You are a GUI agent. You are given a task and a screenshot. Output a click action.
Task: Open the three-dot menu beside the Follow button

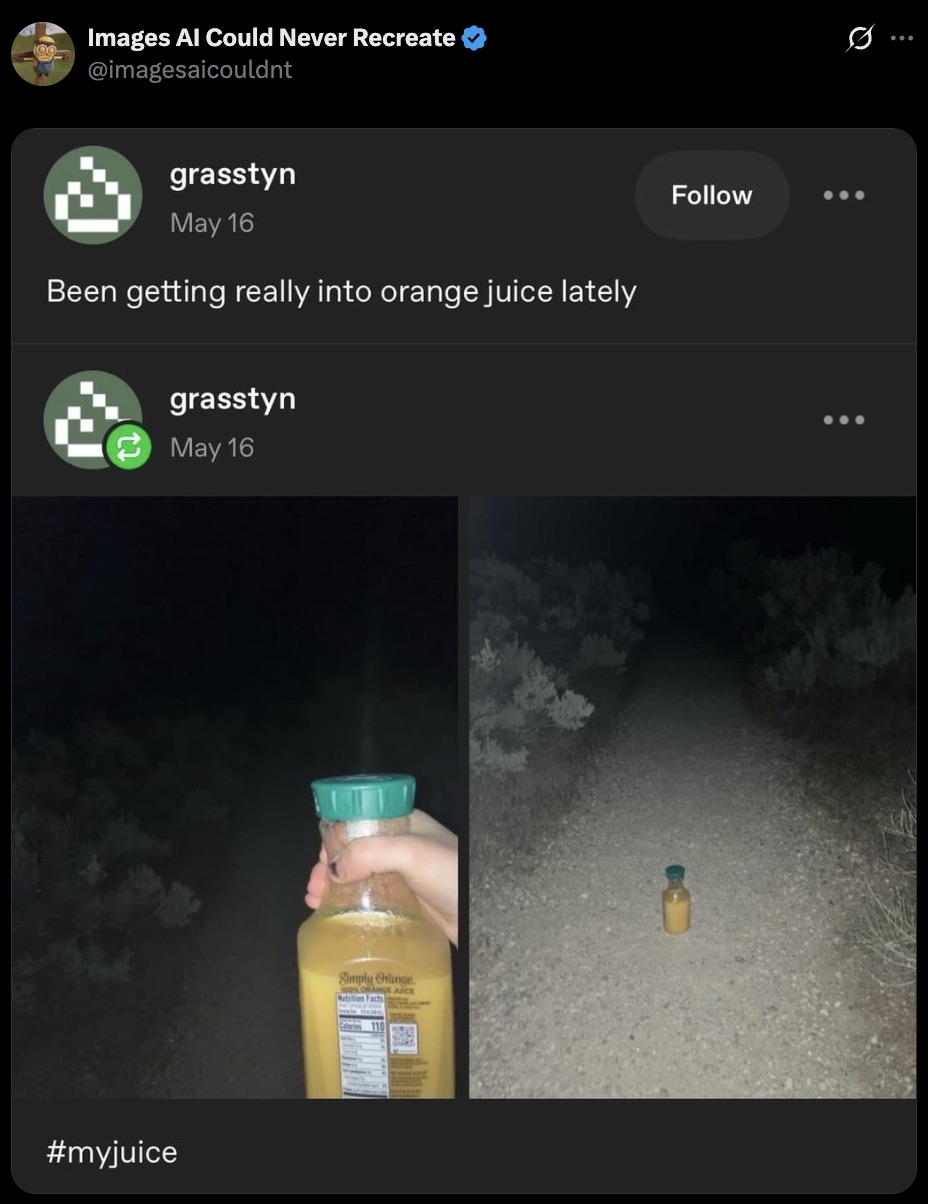click(844, 196)
